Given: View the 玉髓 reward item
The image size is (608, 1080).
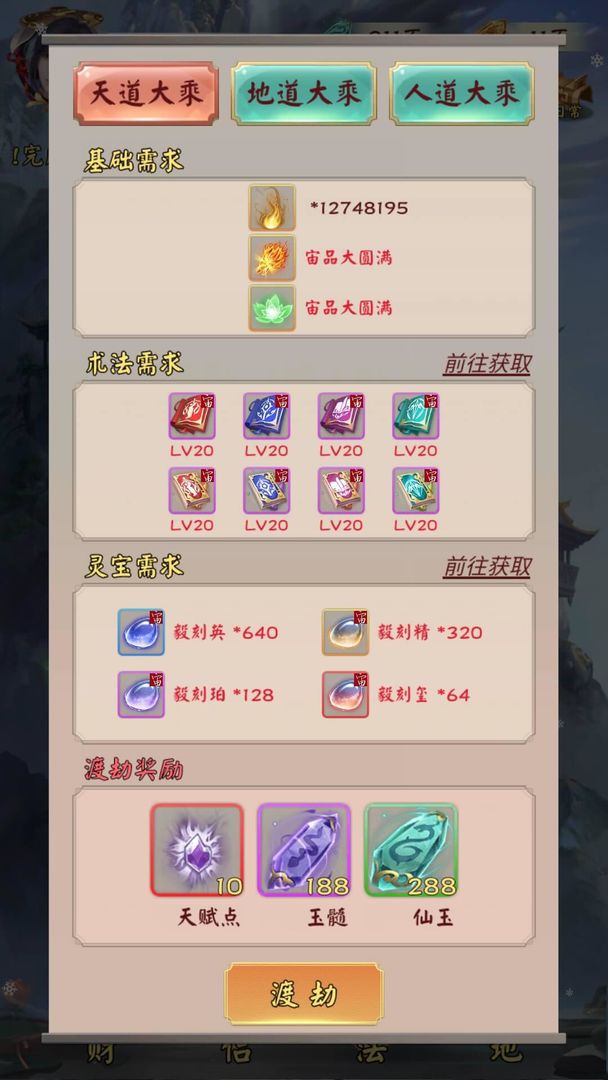Looking at the screenshot, I should (x=304, y=850).
